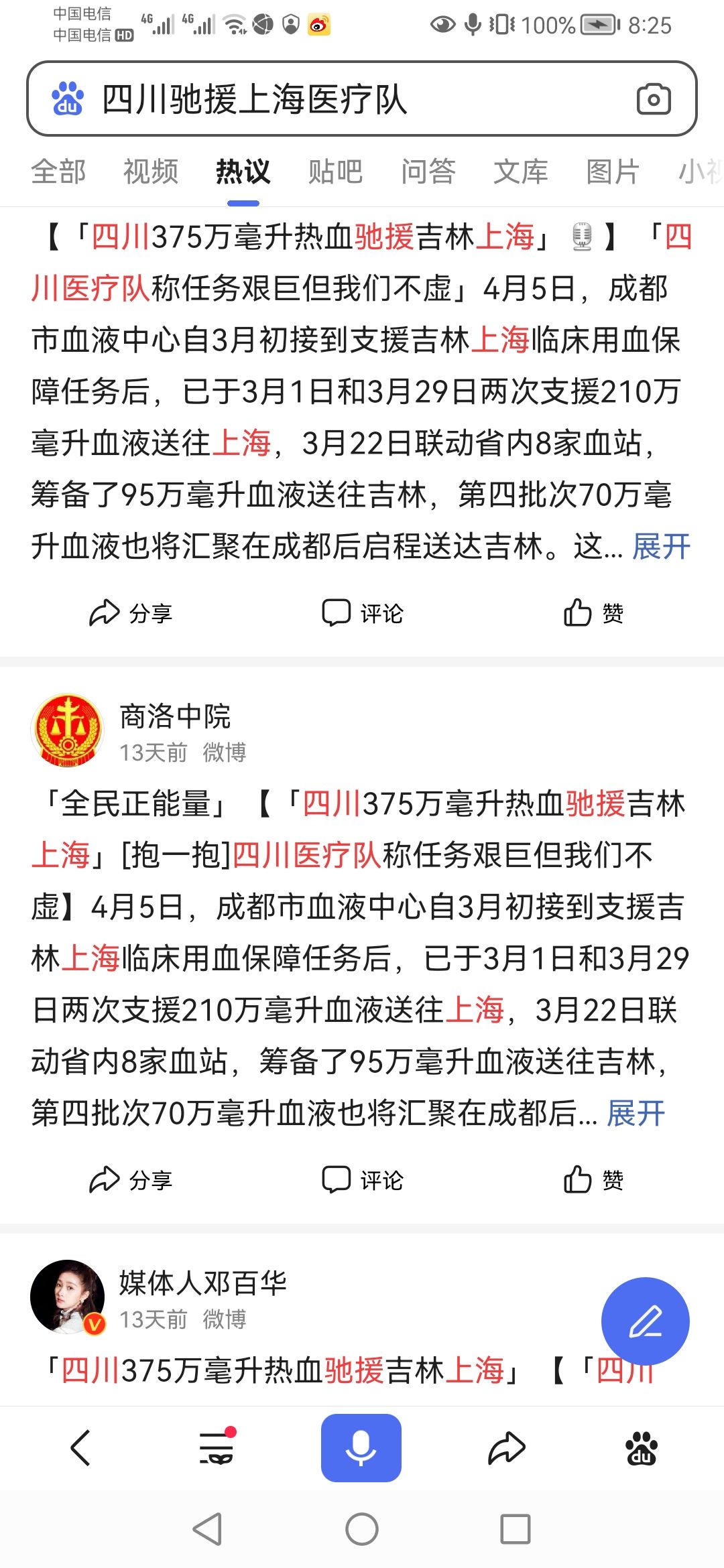Comment on the first post above 商洛中院
Viewport: 724px width, 1568px height.
[362, 613]
